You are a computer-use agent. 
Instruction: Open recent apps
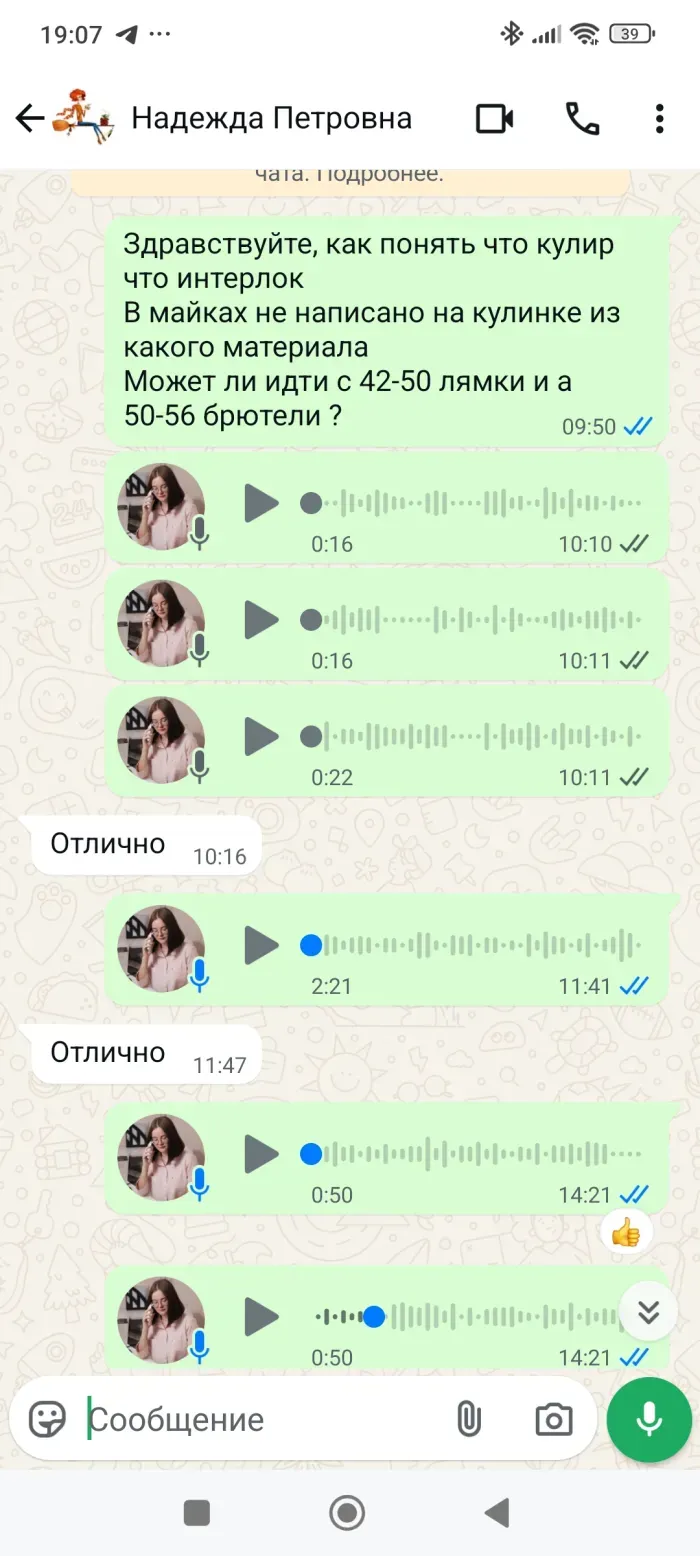197,1512
